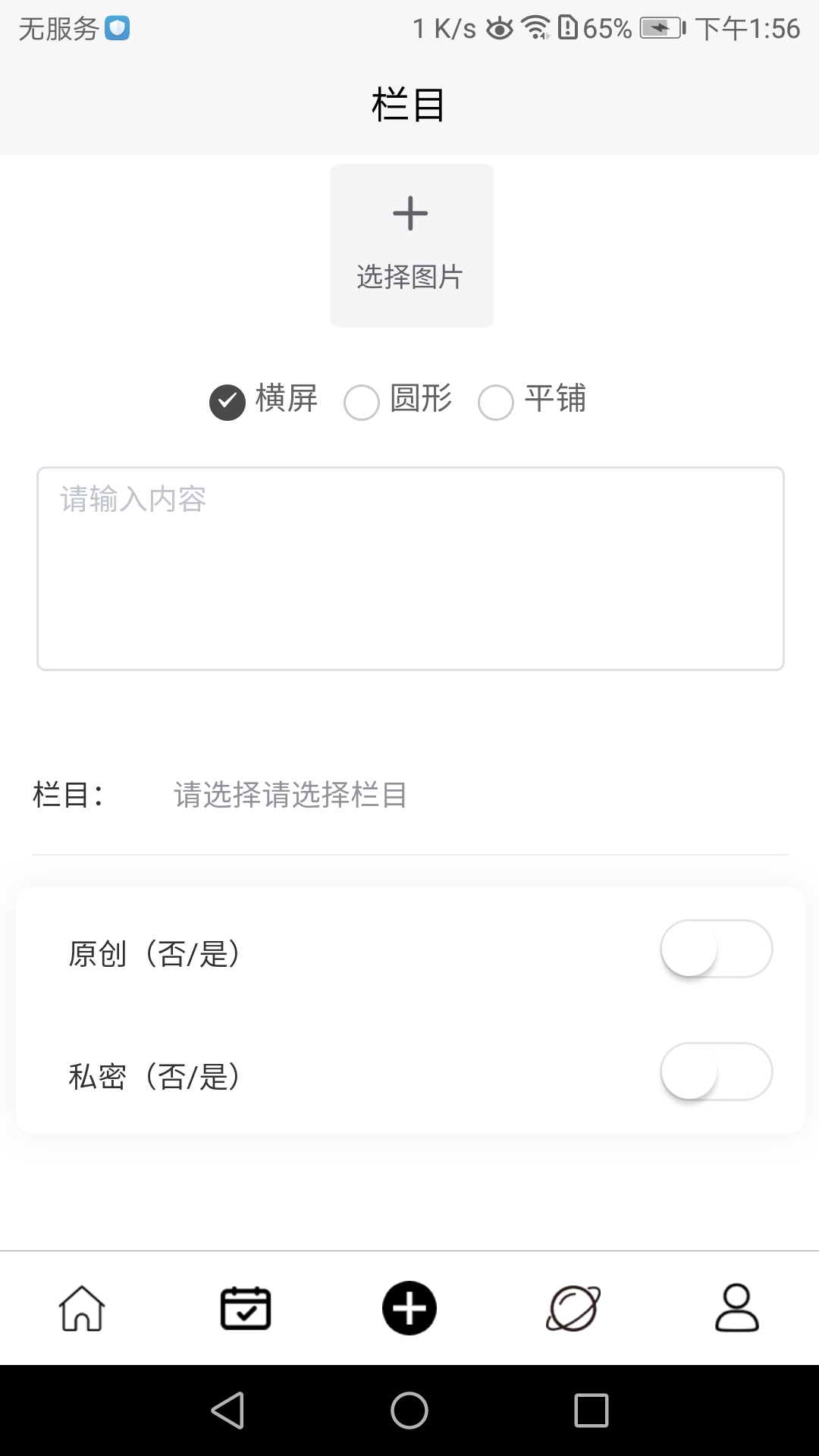Select the 横屏 radio option
The image size is (819, 1456).
click(x=227, y=402)
